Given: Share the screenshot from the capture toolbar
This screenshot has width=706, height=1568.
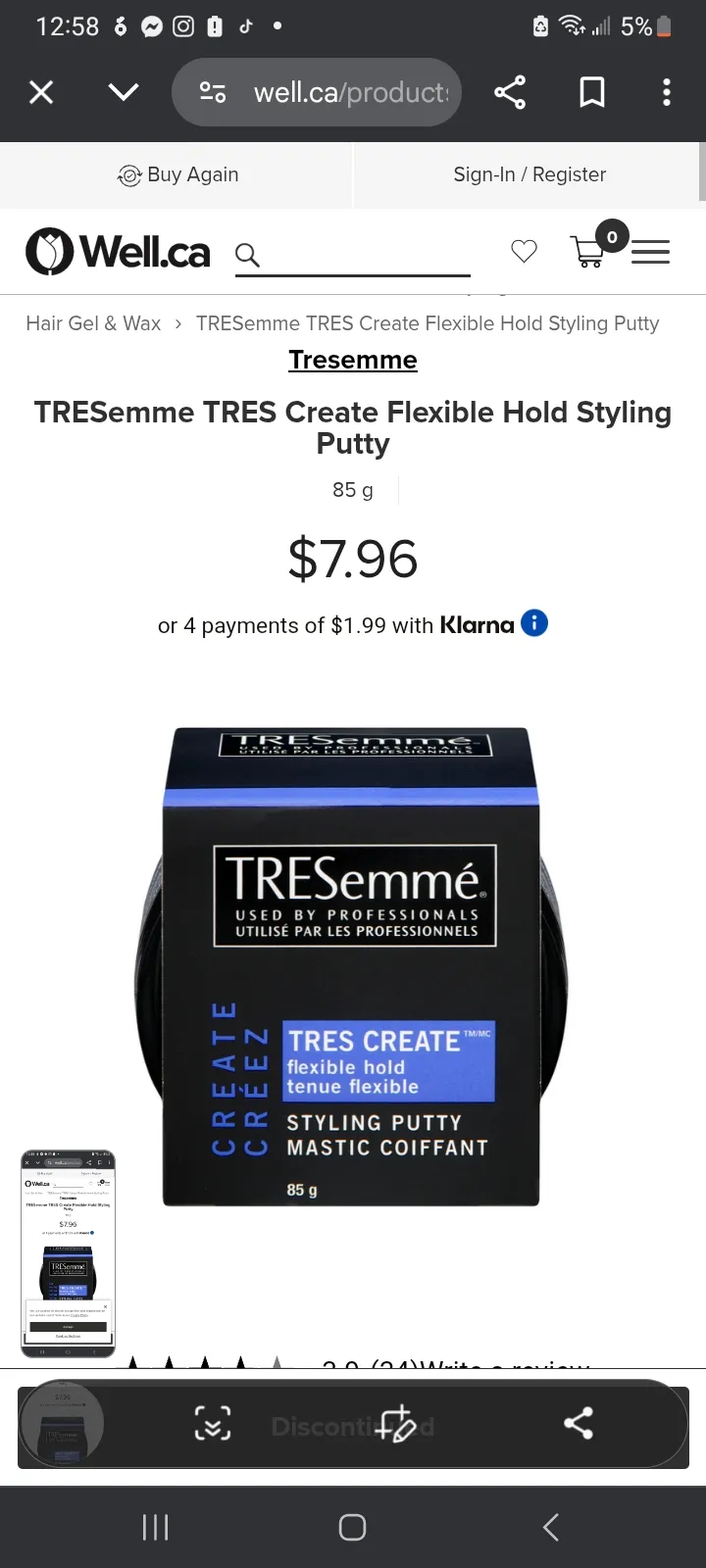Looking at the screenshot, I should click(x=579, y=1423).
